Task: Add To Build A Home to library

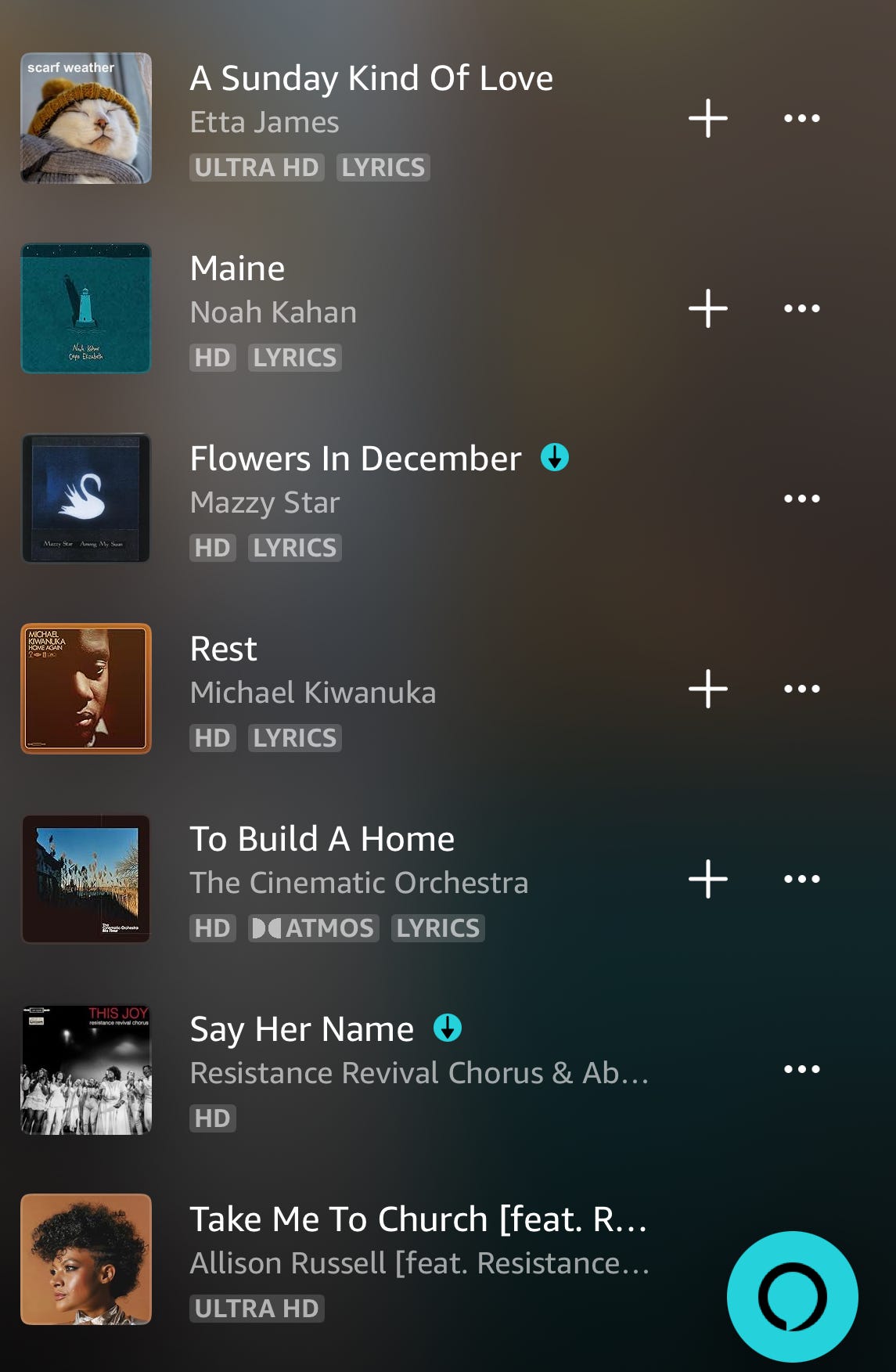Action: [x=708, y=879]
